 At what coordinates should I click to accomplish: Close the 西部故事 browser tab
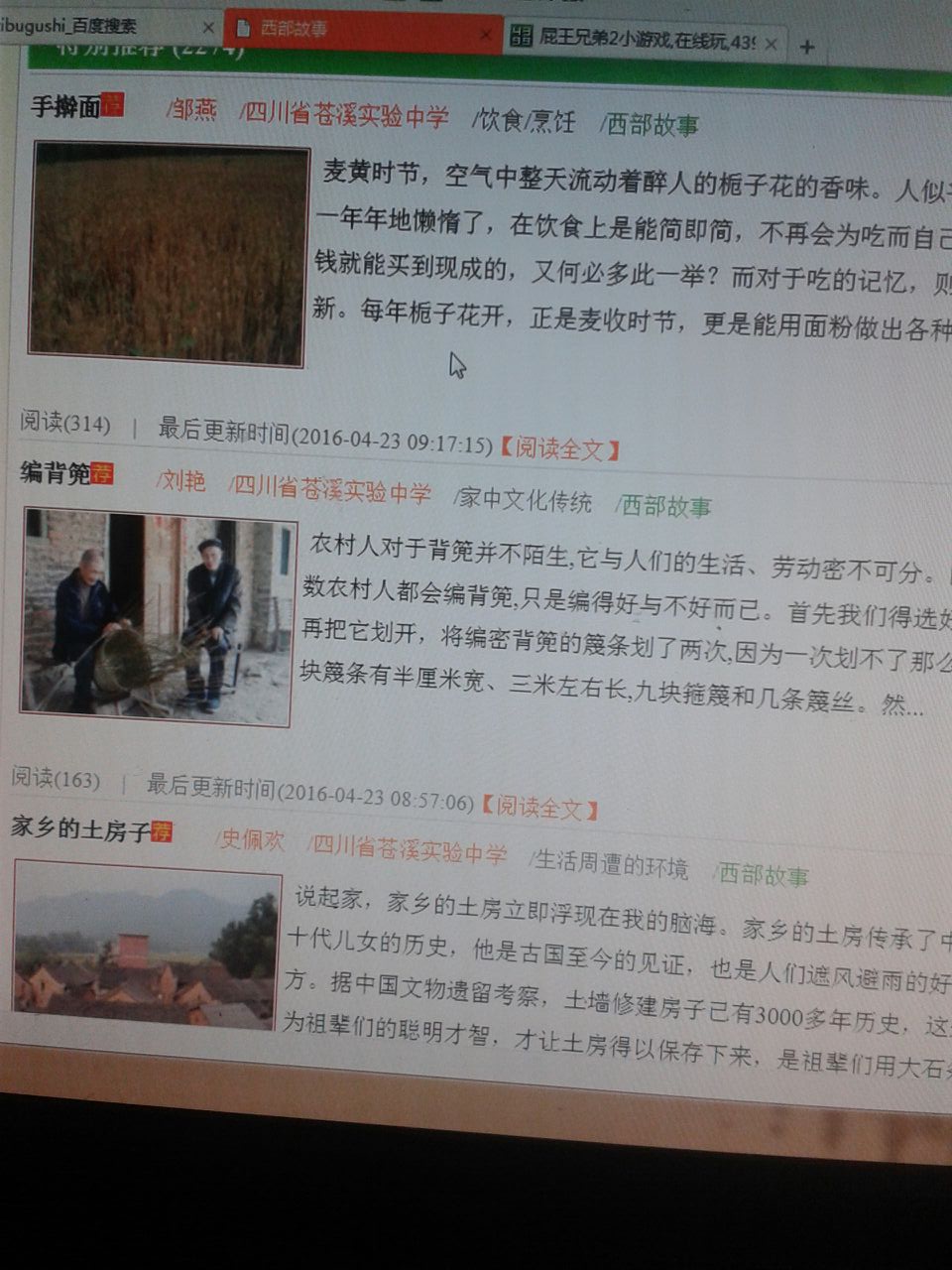click(486, 36)
